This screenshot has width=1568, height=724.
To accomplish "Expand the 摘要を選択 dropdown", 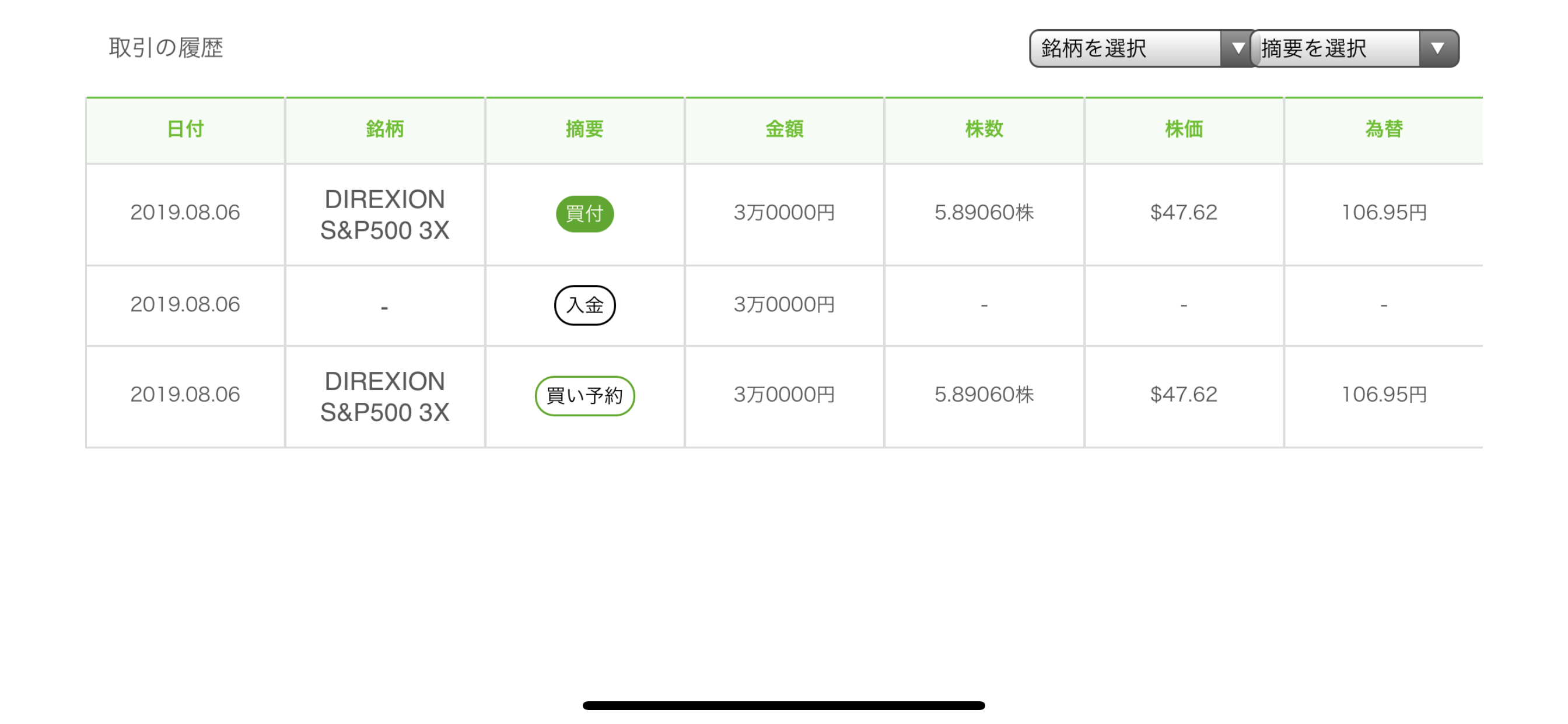I will coord(1355,48).
